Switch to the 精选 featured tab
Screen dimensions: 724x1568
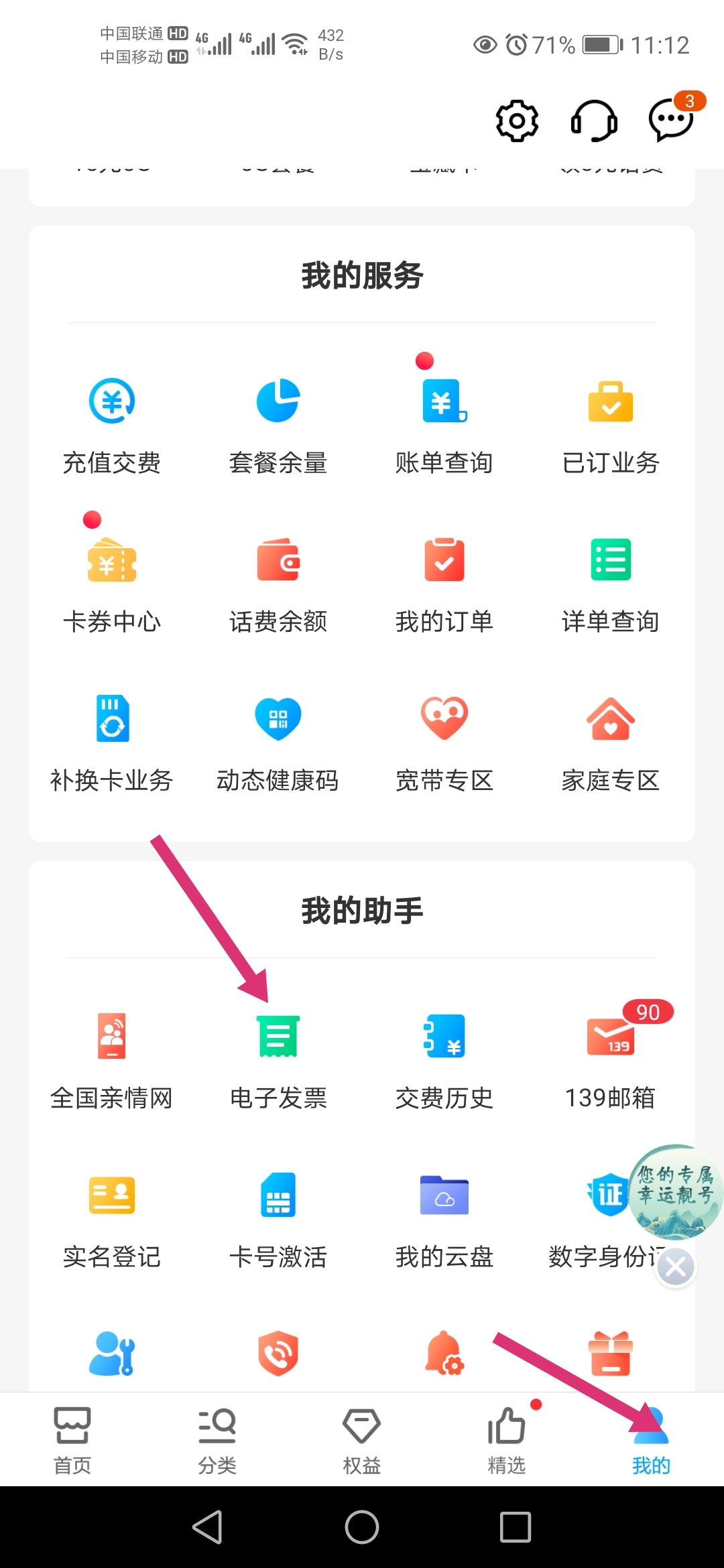coord(507,1434)
